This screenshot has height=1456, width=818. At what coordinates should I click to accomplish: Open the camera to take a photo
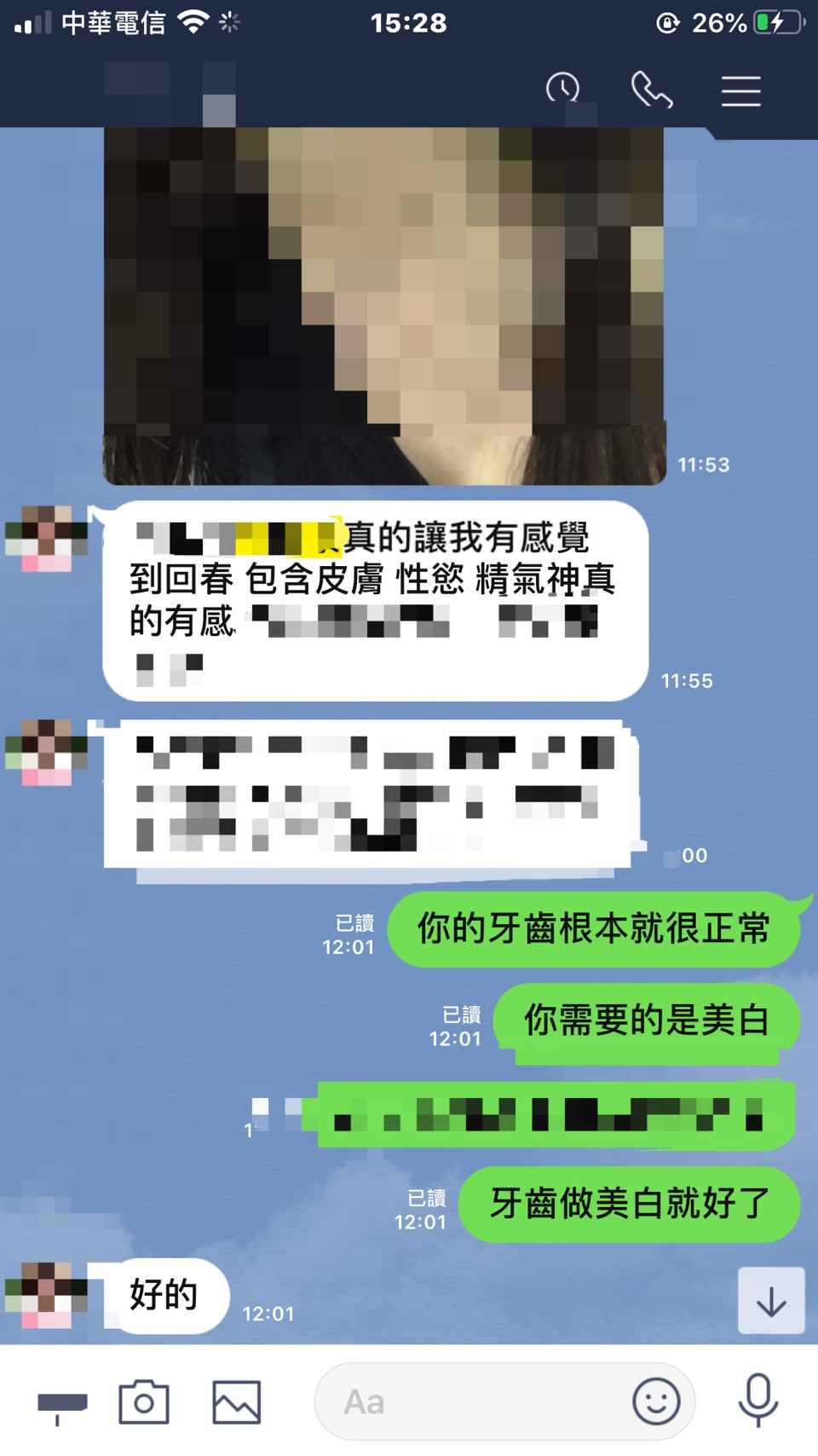click(144, 1401)
